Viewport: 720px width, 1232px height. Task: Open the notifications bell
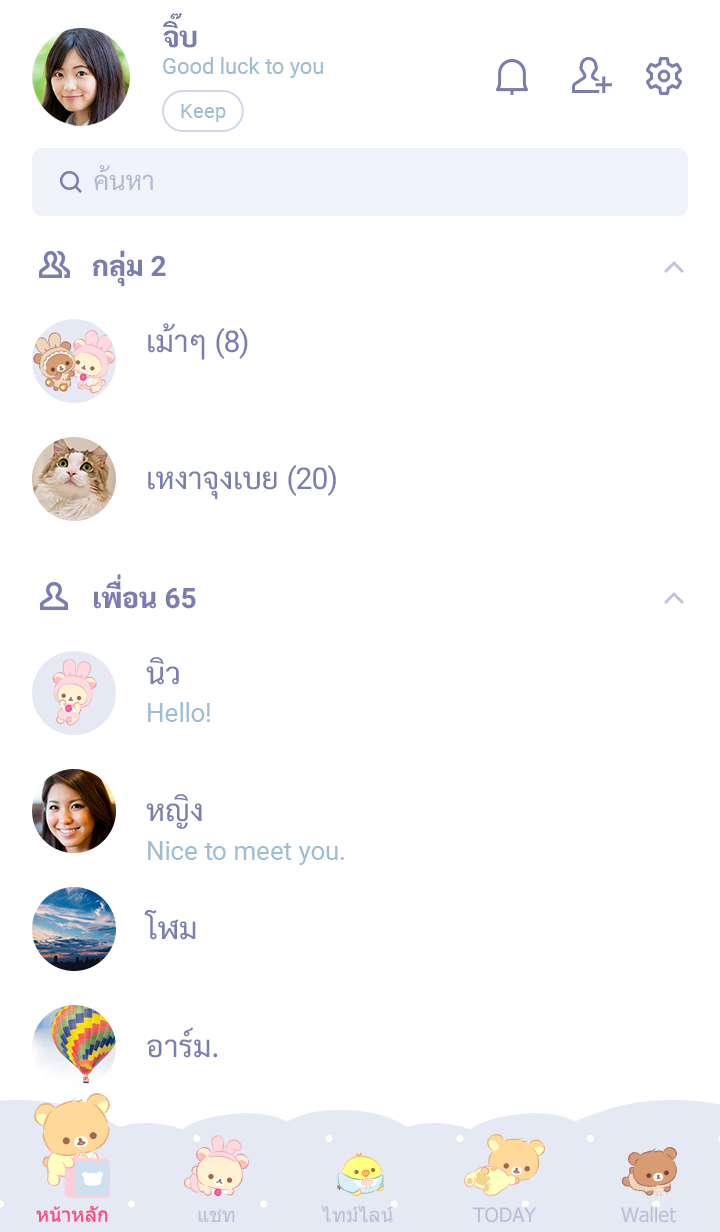click(512, 77)
